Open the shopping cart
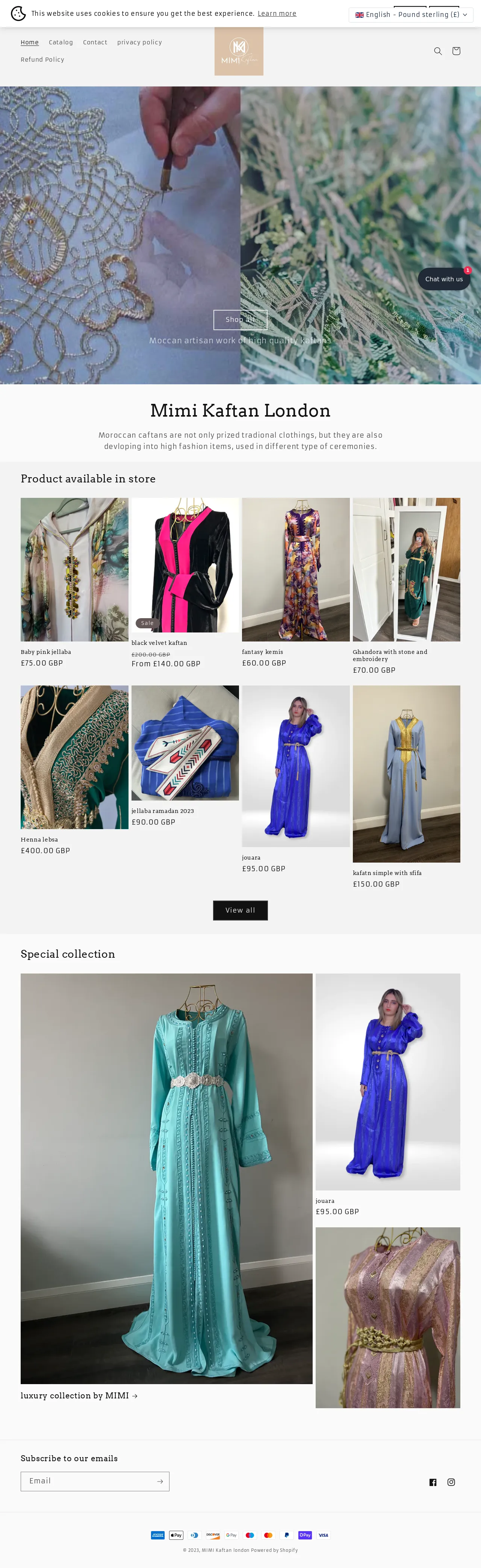Image resolution: width=481 pixels, height=1568 pixels. [455, 51]
